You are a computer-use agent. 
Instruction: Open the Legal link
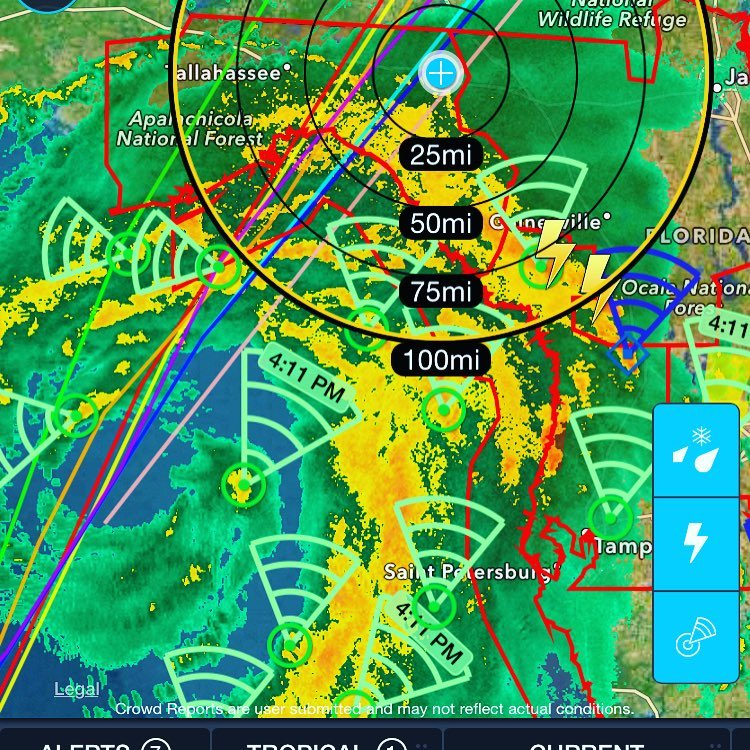pyautogui.click(x=77, y=689)
